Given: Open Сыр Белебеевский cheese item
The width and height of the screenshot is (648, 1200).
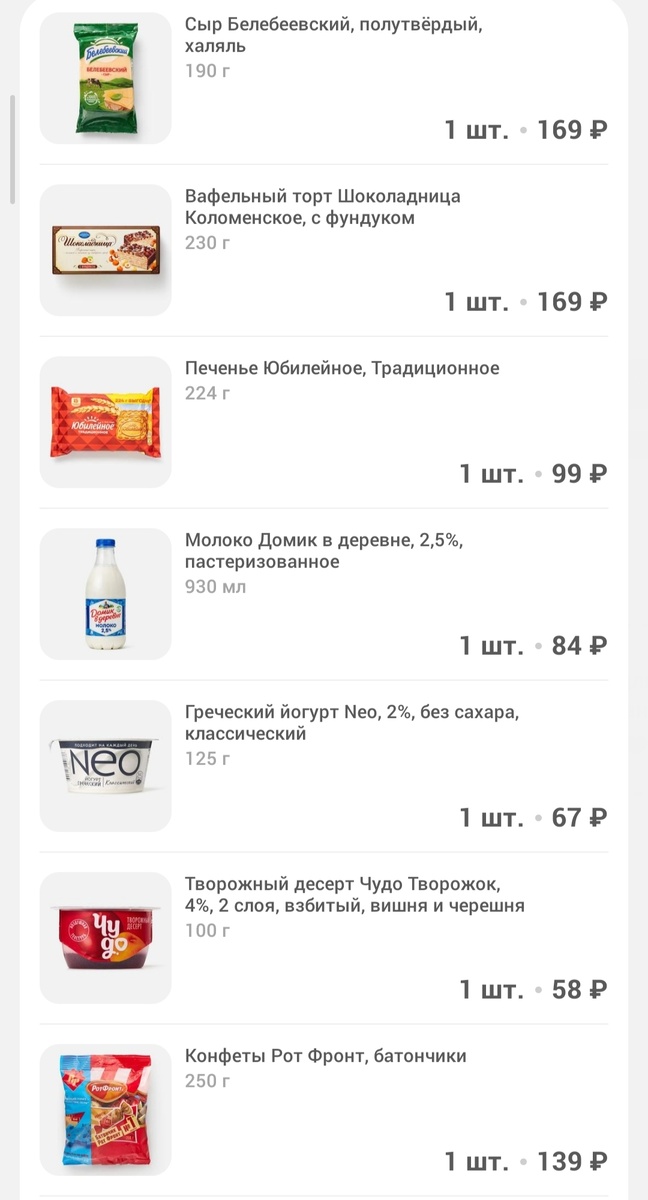Looking at the screenshot, I should tap(333, 35).
